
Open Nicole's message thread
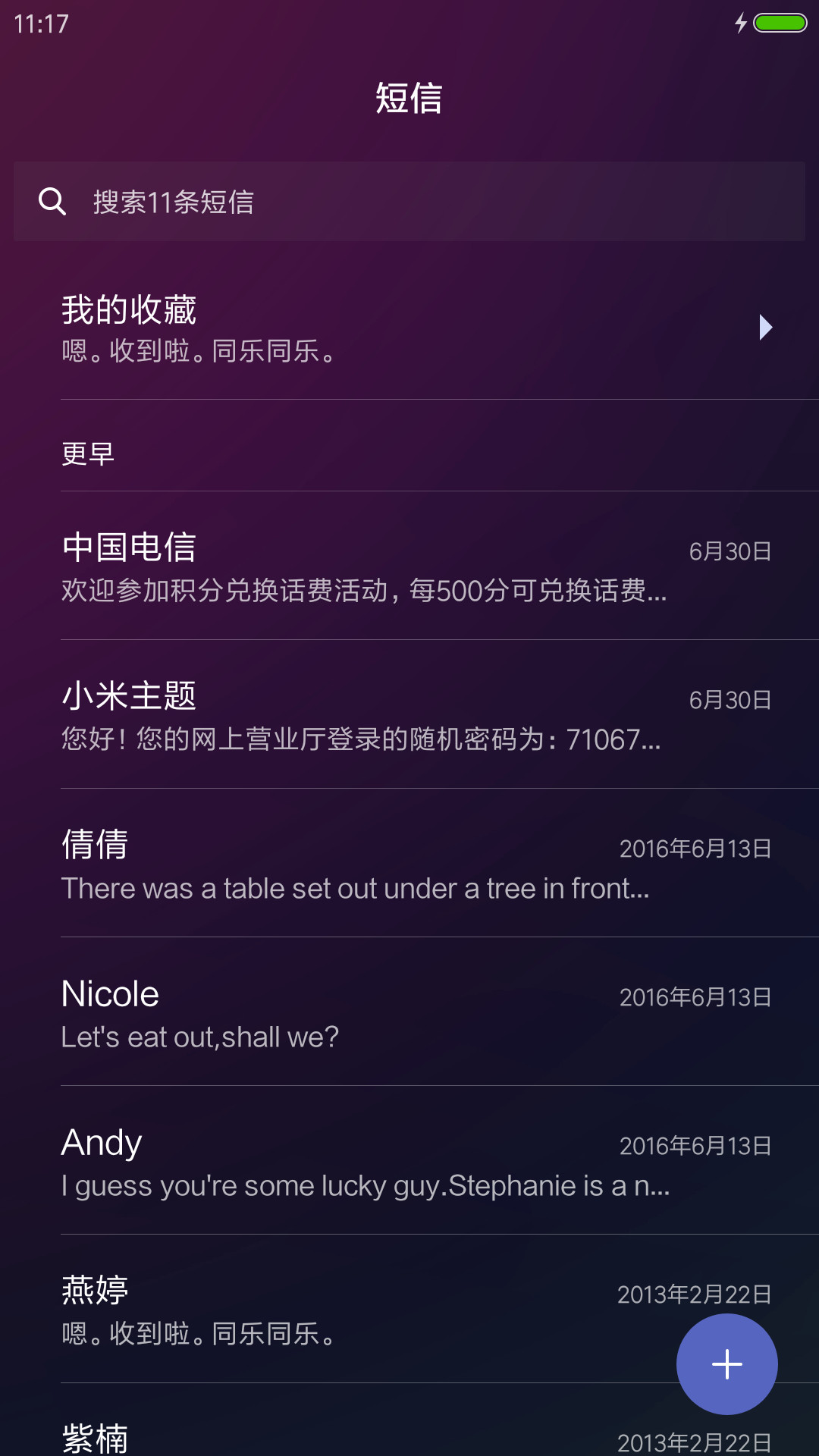(x=409, y=1012)
